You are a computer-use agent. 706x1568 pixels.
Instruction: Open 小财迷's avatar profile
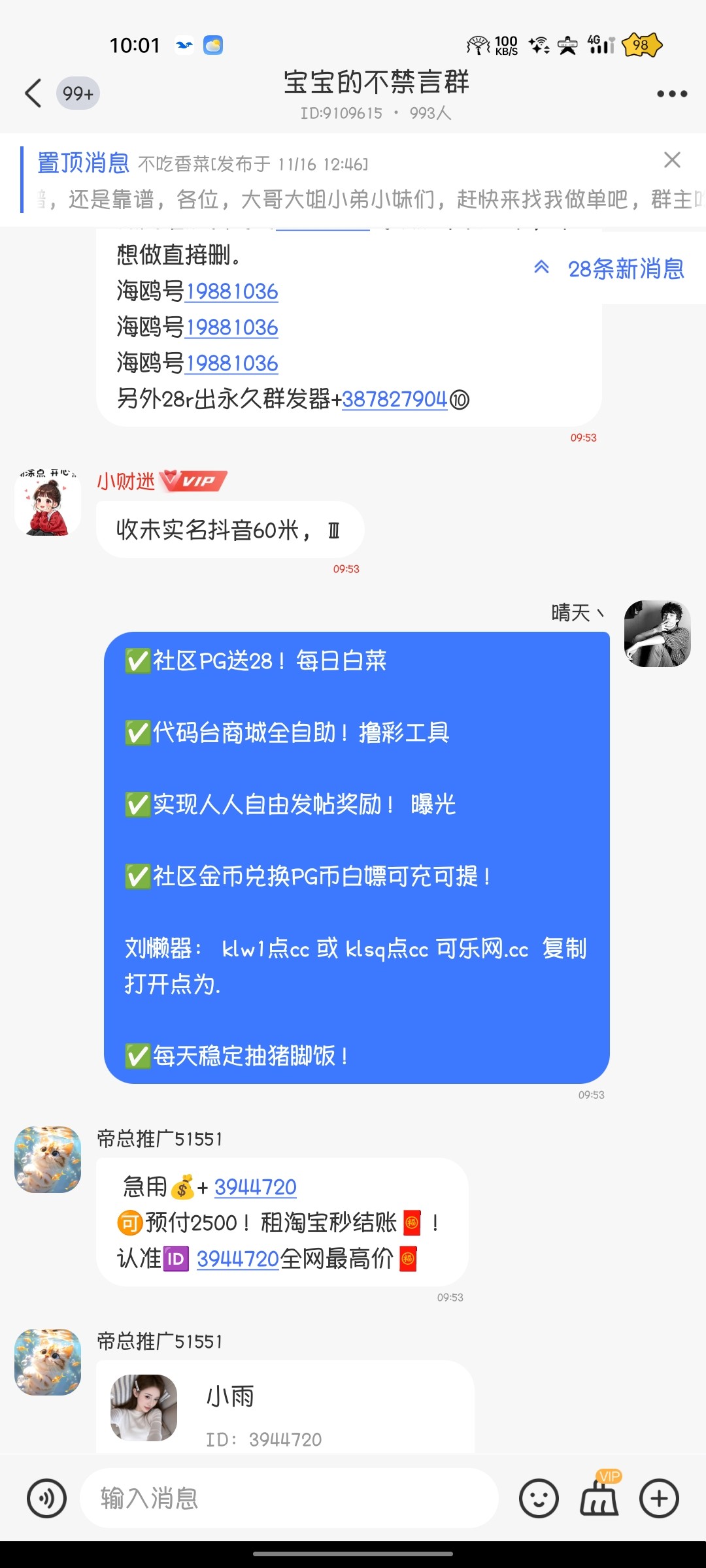pyautogui.click(x=48, y=503)
